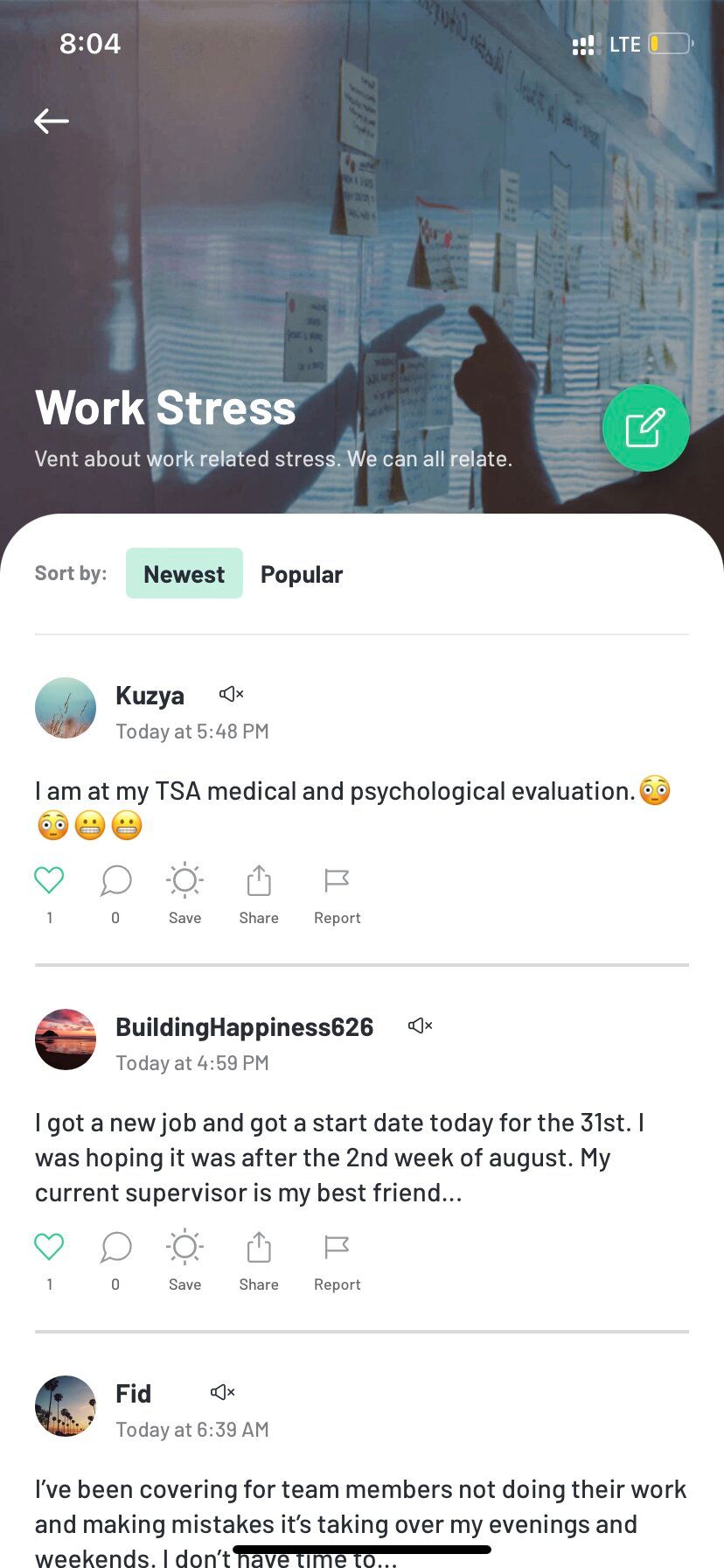Like Kuzya's post
The height and width of the screenshot is (1568, 724).
(49, 880)
